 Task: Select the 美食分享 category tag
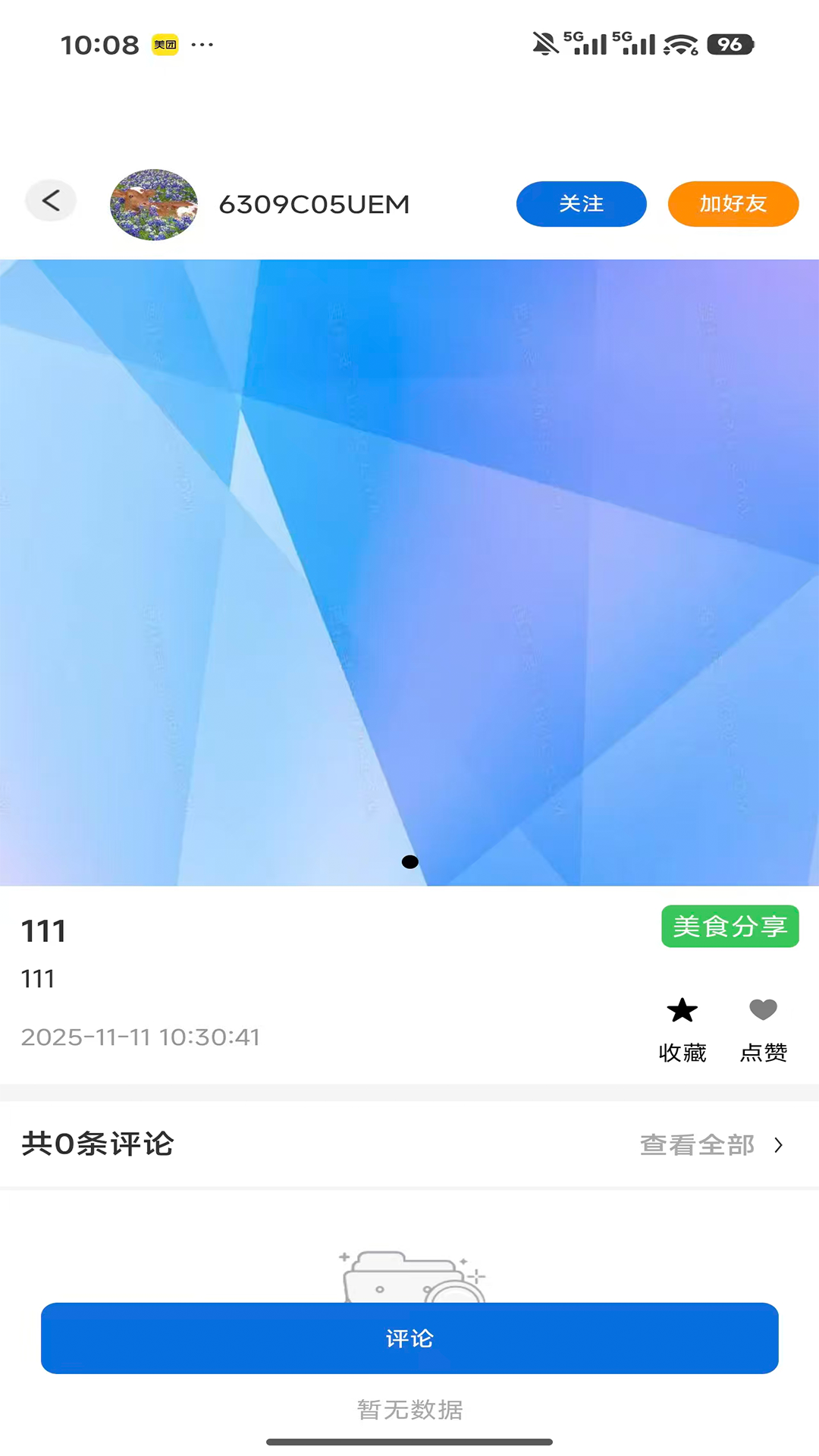[x=730, y=926]
